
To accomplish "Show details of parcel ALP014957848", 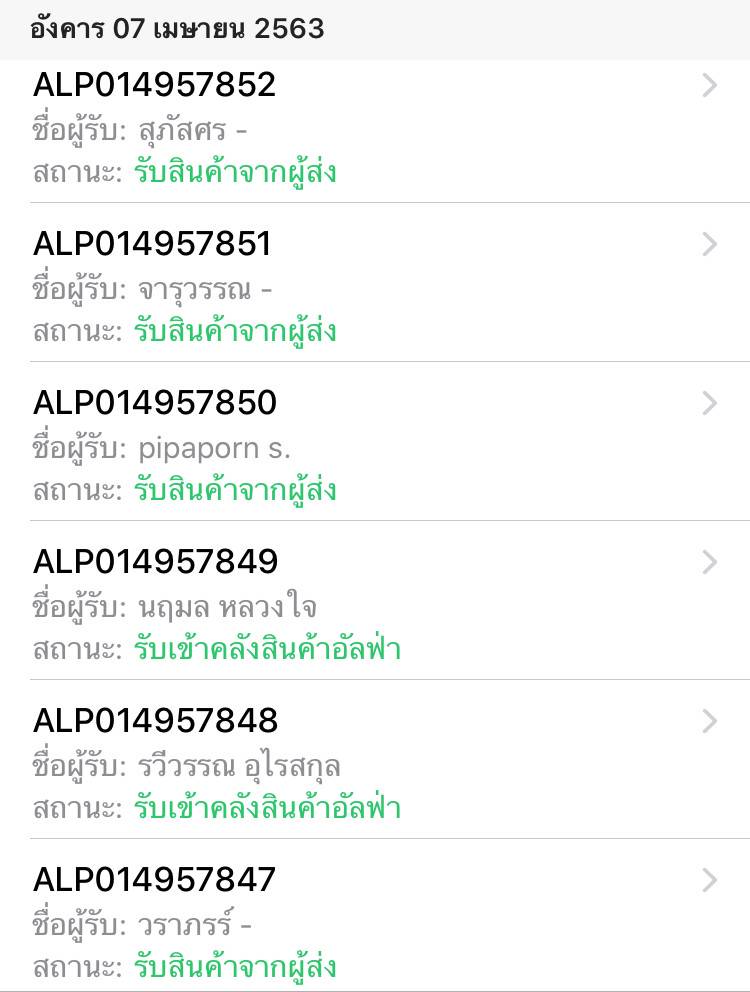I will [375, 763].
